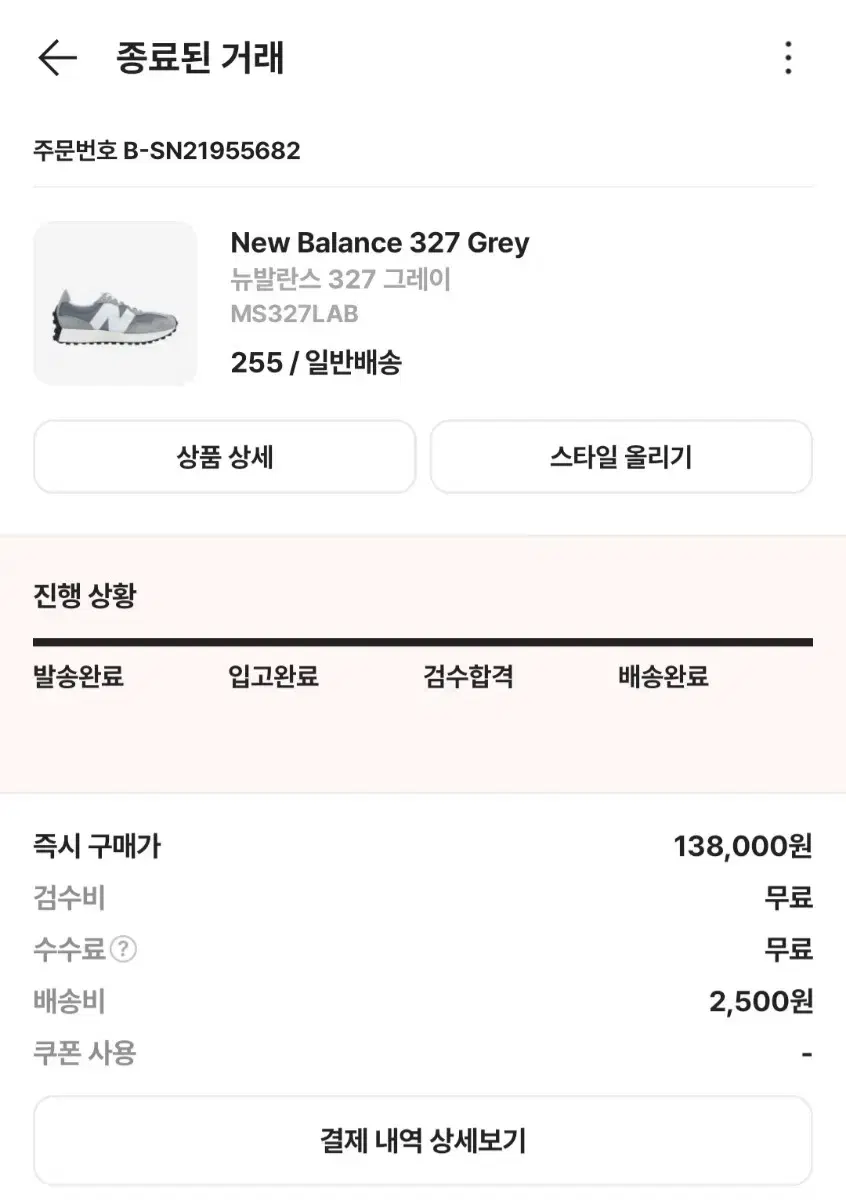Click order number B-SN21955682
Image resolution: width=846 pixels, height=1200 pixels.
click(167, 151)
